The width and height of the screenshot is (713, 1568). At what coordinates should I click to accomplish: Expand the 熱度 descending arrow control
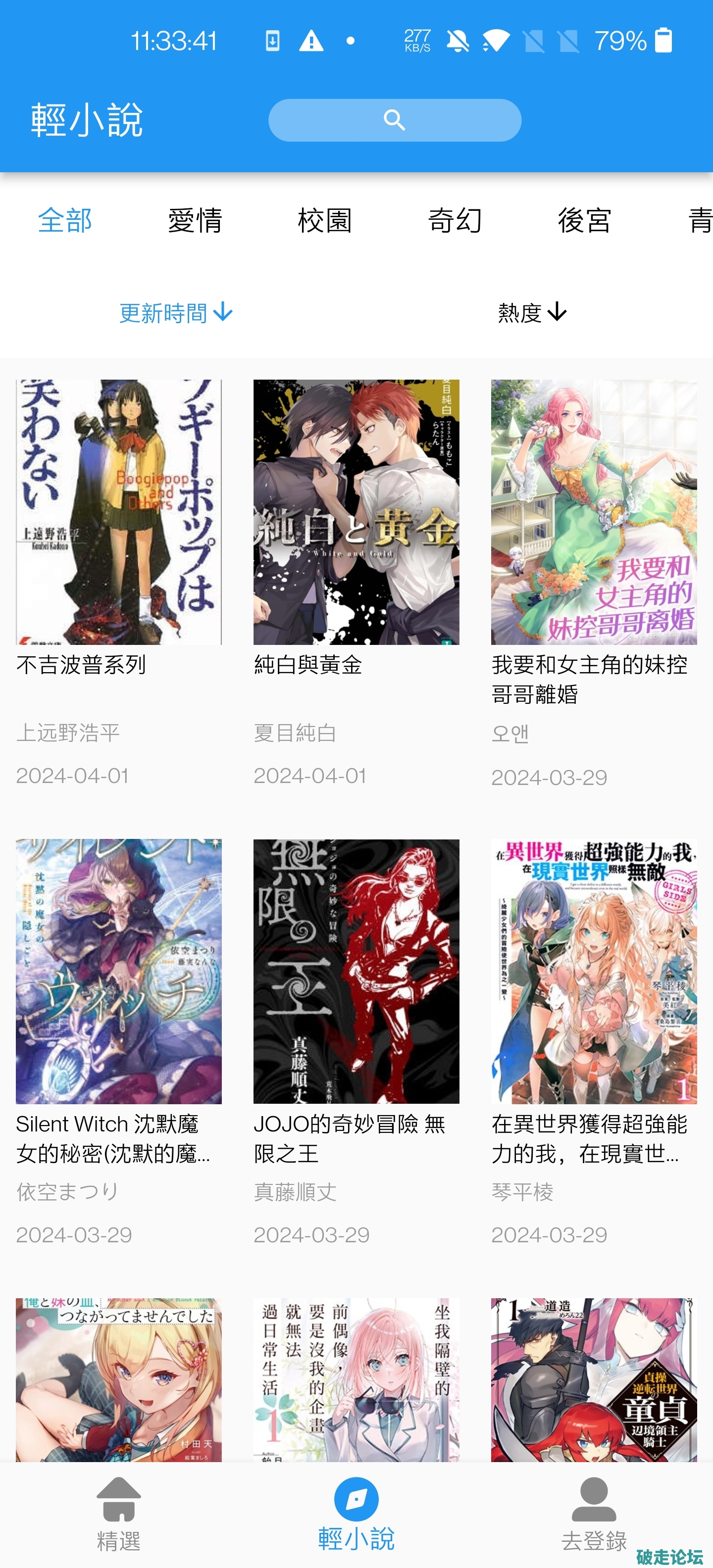tap(557, 313)
